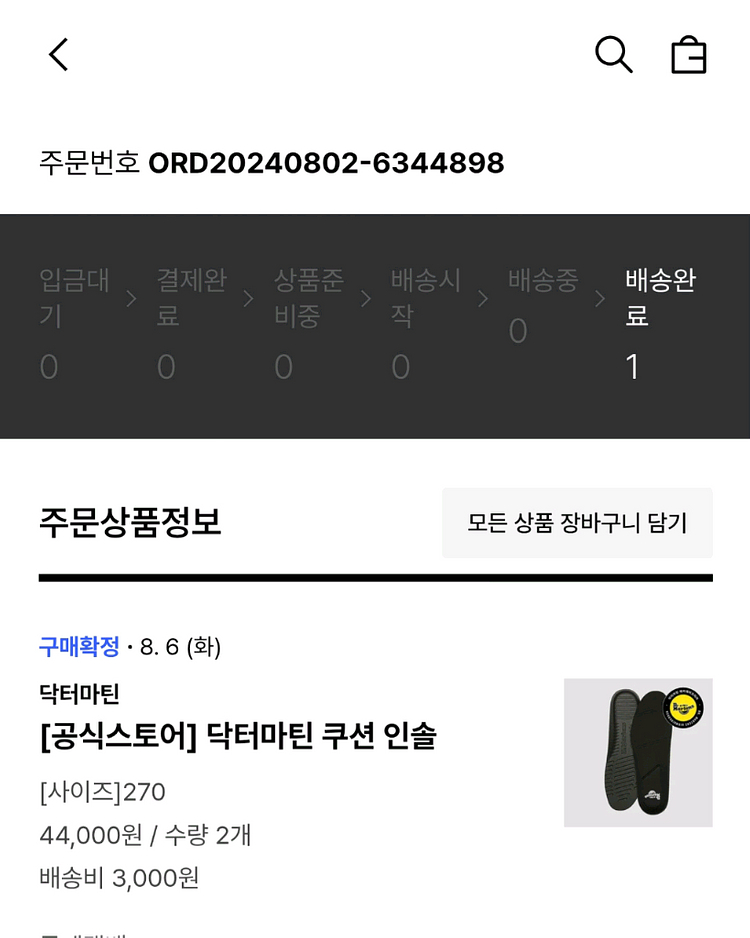Open the shopping bag cart
This screenshot has width=750, height=938.
688,55
